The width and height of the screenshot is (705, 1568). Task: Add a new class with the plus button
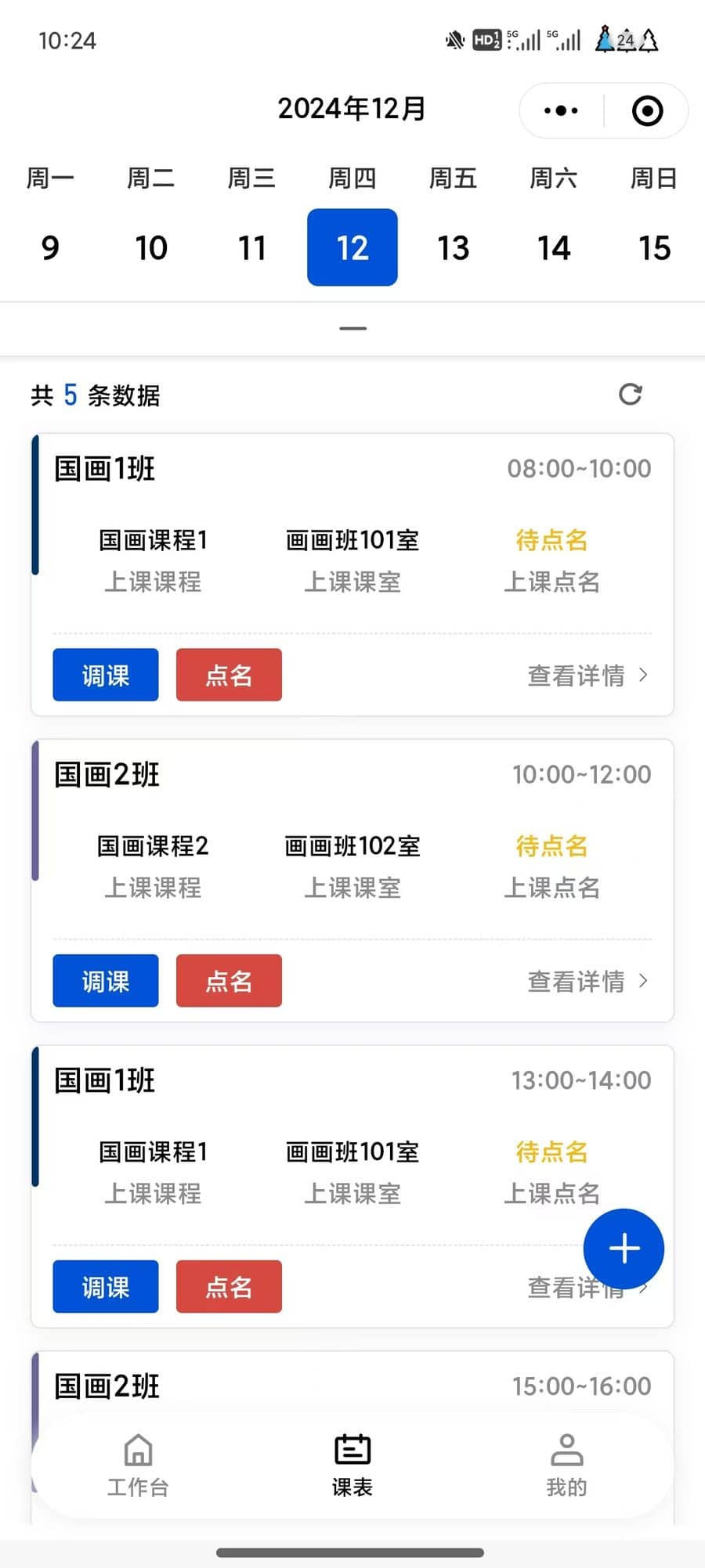624,1249
